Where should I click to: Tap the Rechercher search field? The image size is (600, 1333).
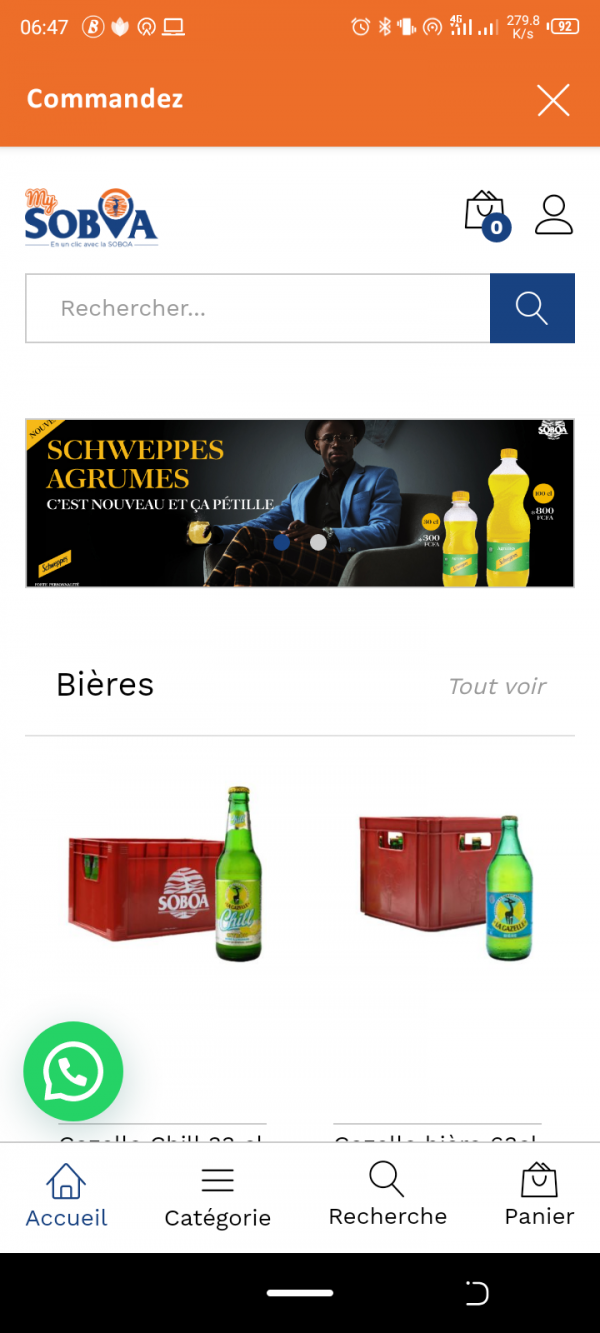[257, 308]
